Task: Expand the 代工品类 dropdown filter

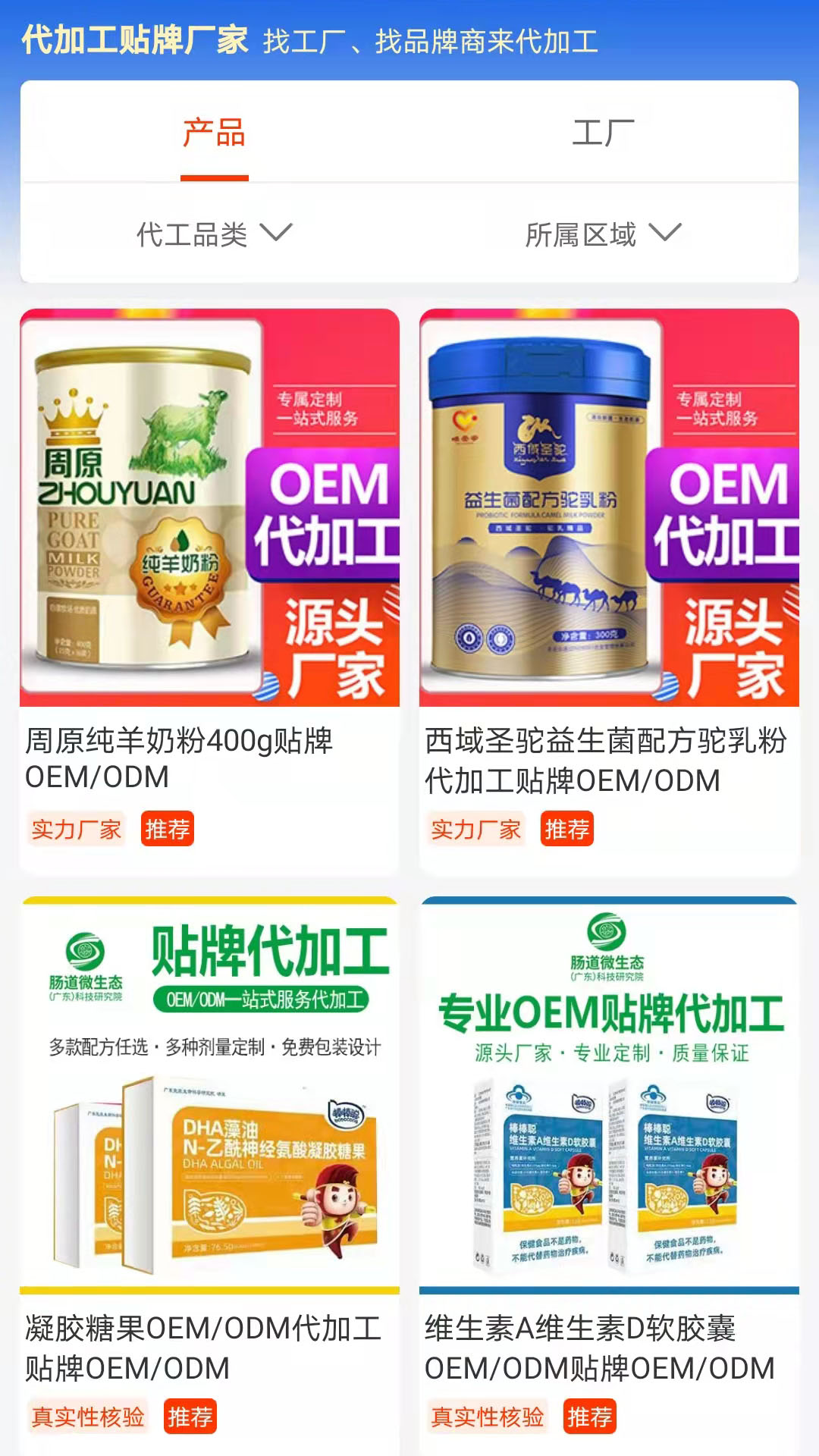Action: coord(215,234)
